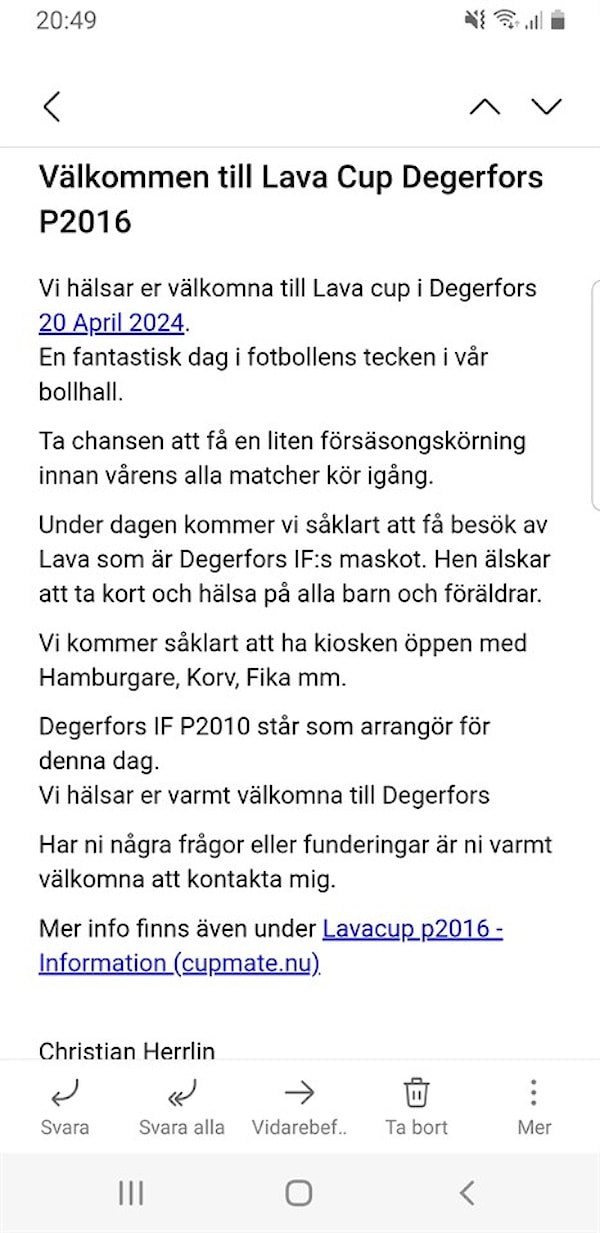This screenshot has width=600, height=1233.
Task: Reply to all with Svara alla
Action: tap(182, 1105)
